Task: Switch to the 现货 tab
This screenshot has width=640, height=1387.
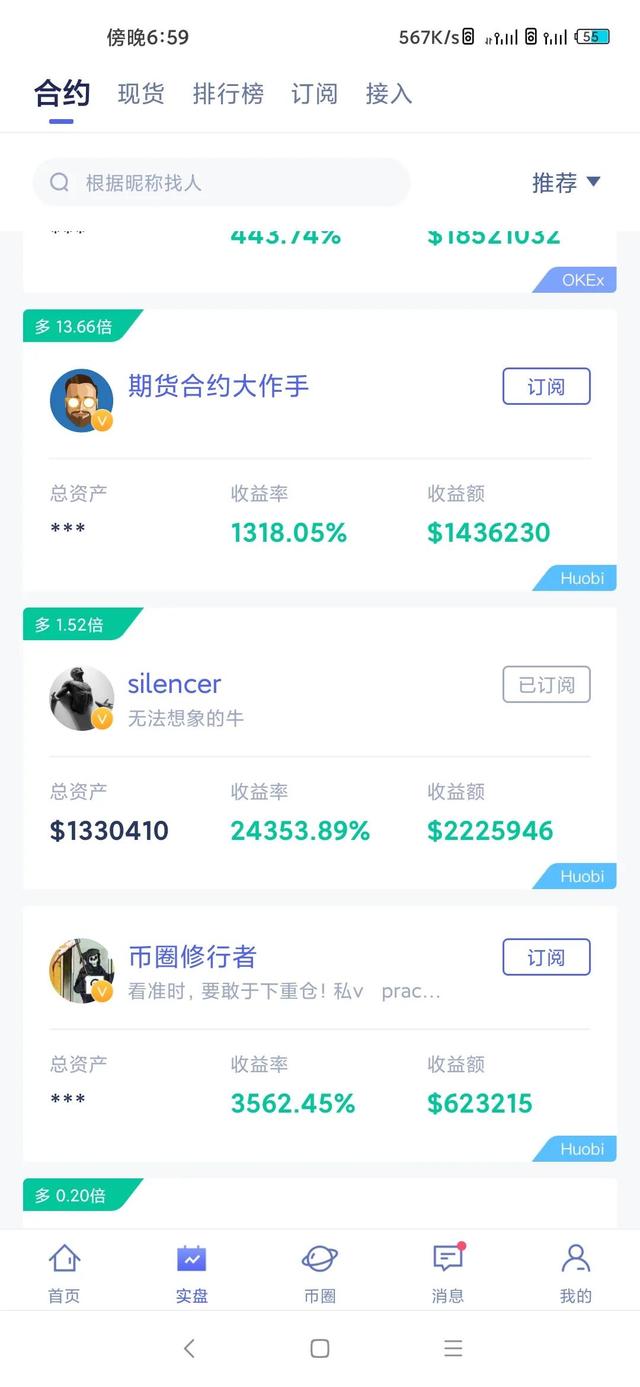Action: [x=141, y=94]
